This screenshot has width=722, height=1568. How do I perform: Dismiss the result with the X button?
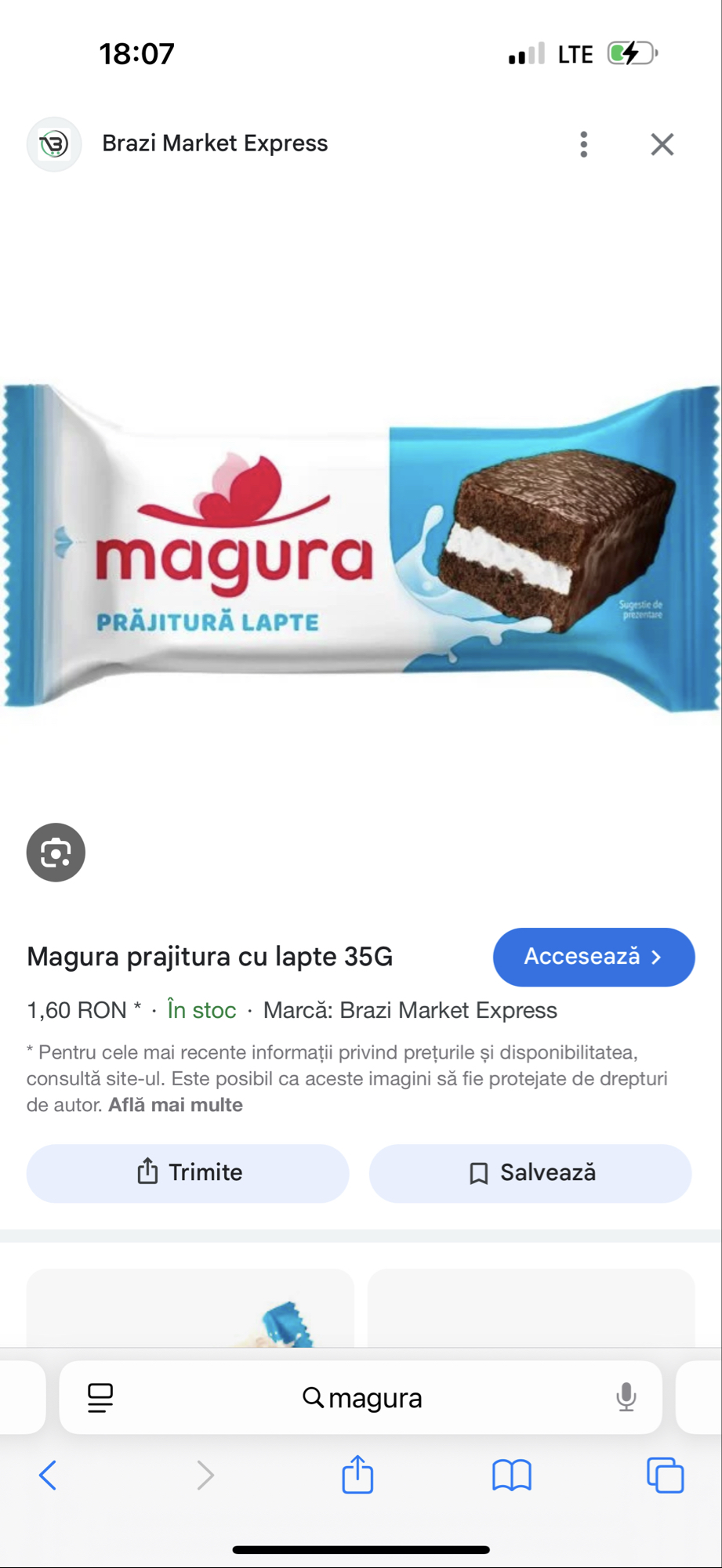[662, 143]
